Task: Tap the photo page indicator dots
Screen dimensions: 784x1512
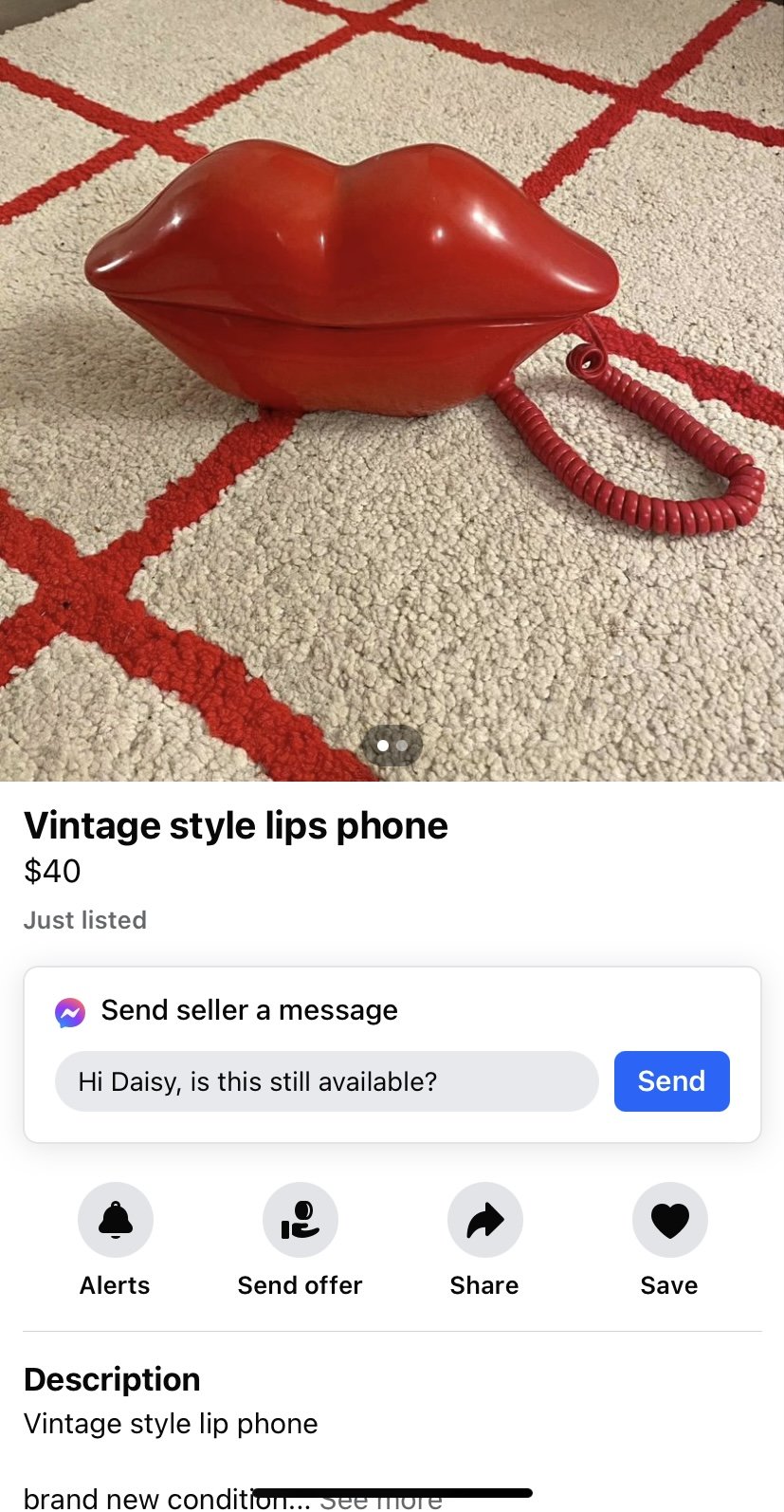Action: pyautogui.click(x=392, y=746)
